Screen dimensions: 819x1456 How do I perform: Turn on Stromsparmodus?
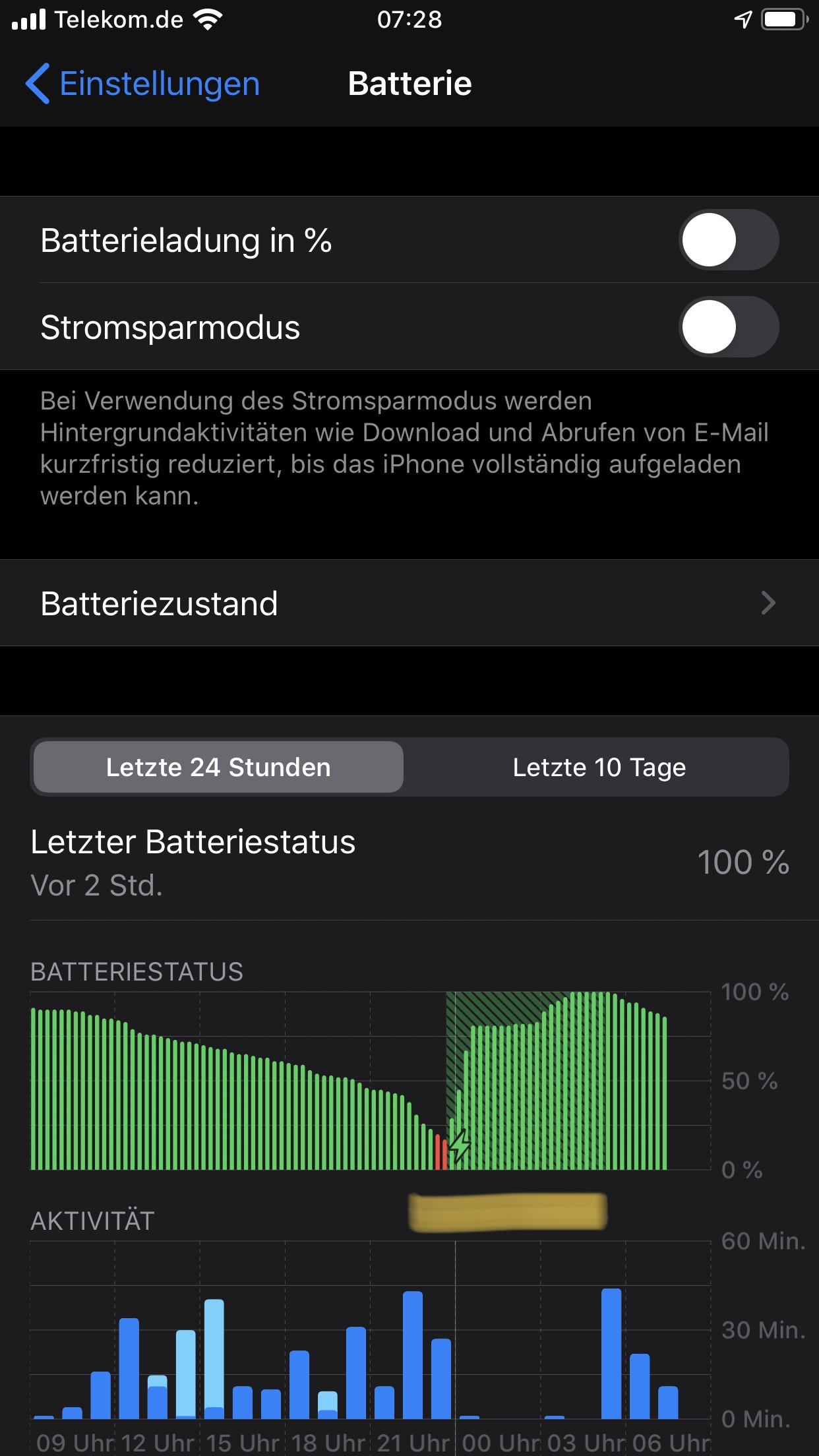(x=728, y=327)
